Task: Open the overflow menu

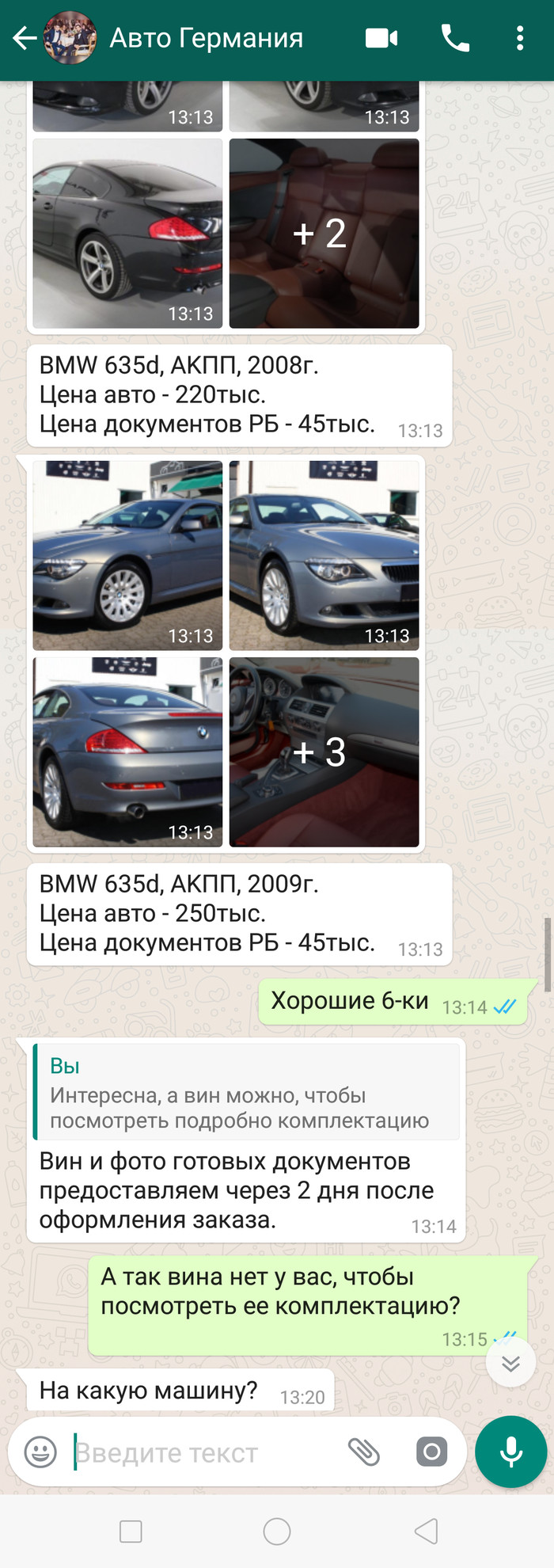Action: click(519, 38)
